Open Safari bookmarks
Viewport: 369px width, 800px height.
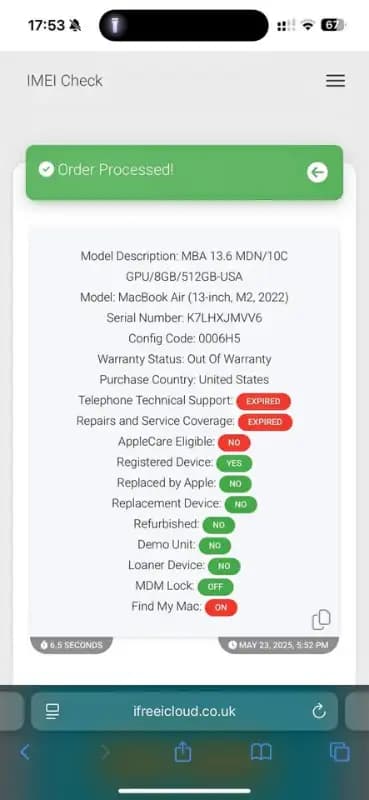click(x=261, y=752)
